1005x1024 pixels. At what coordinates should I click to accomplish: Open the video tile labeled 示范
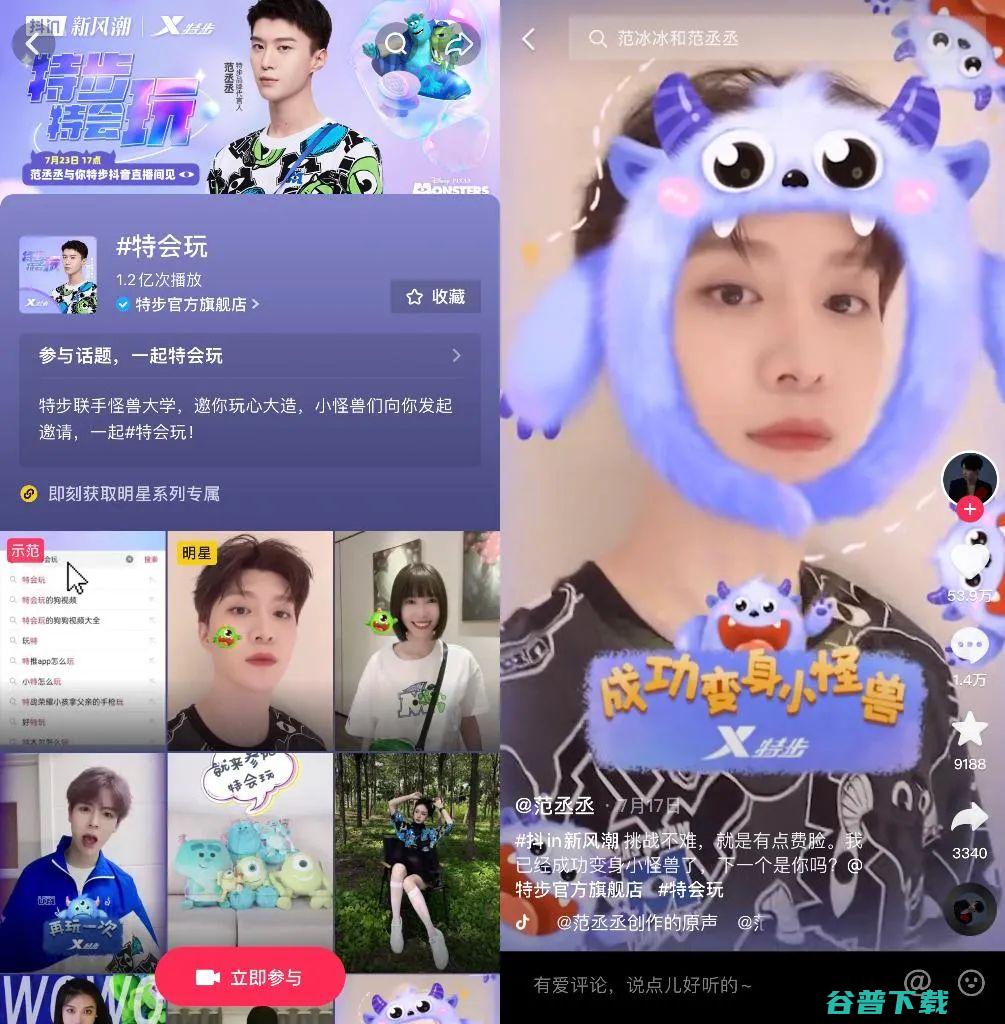tap(82, 640)
